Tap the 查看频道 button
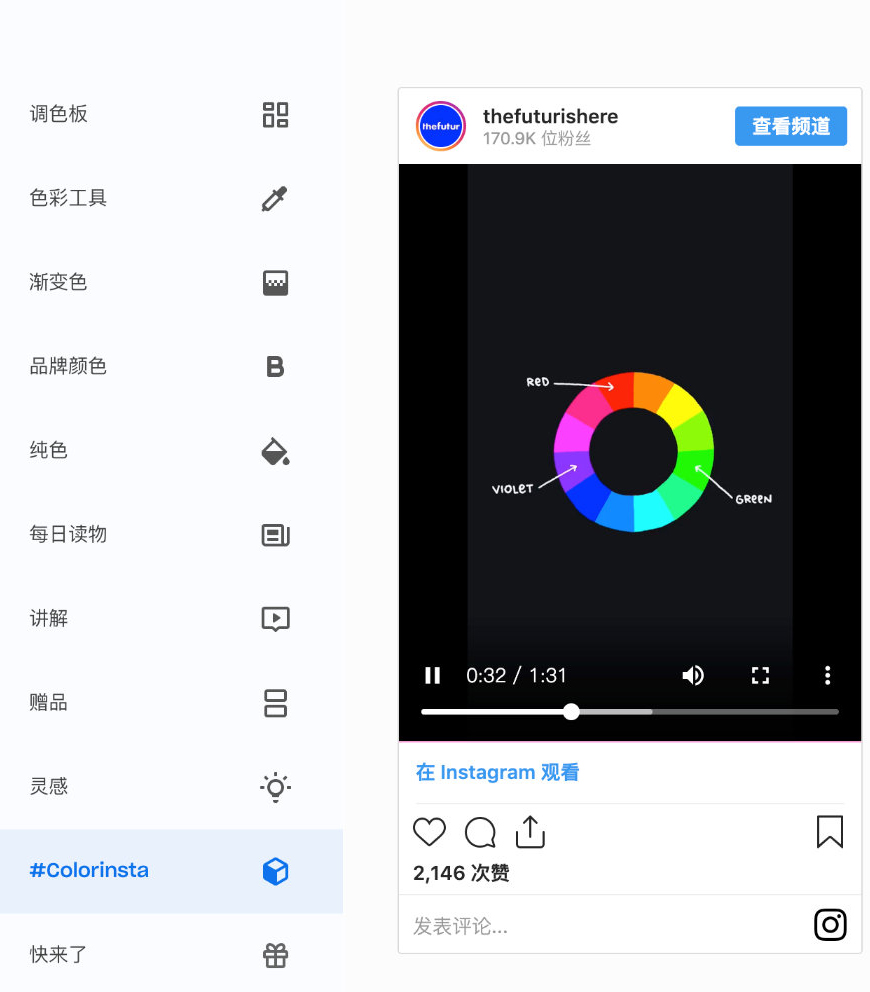The image size is (870, 992). tap(790, 127)
